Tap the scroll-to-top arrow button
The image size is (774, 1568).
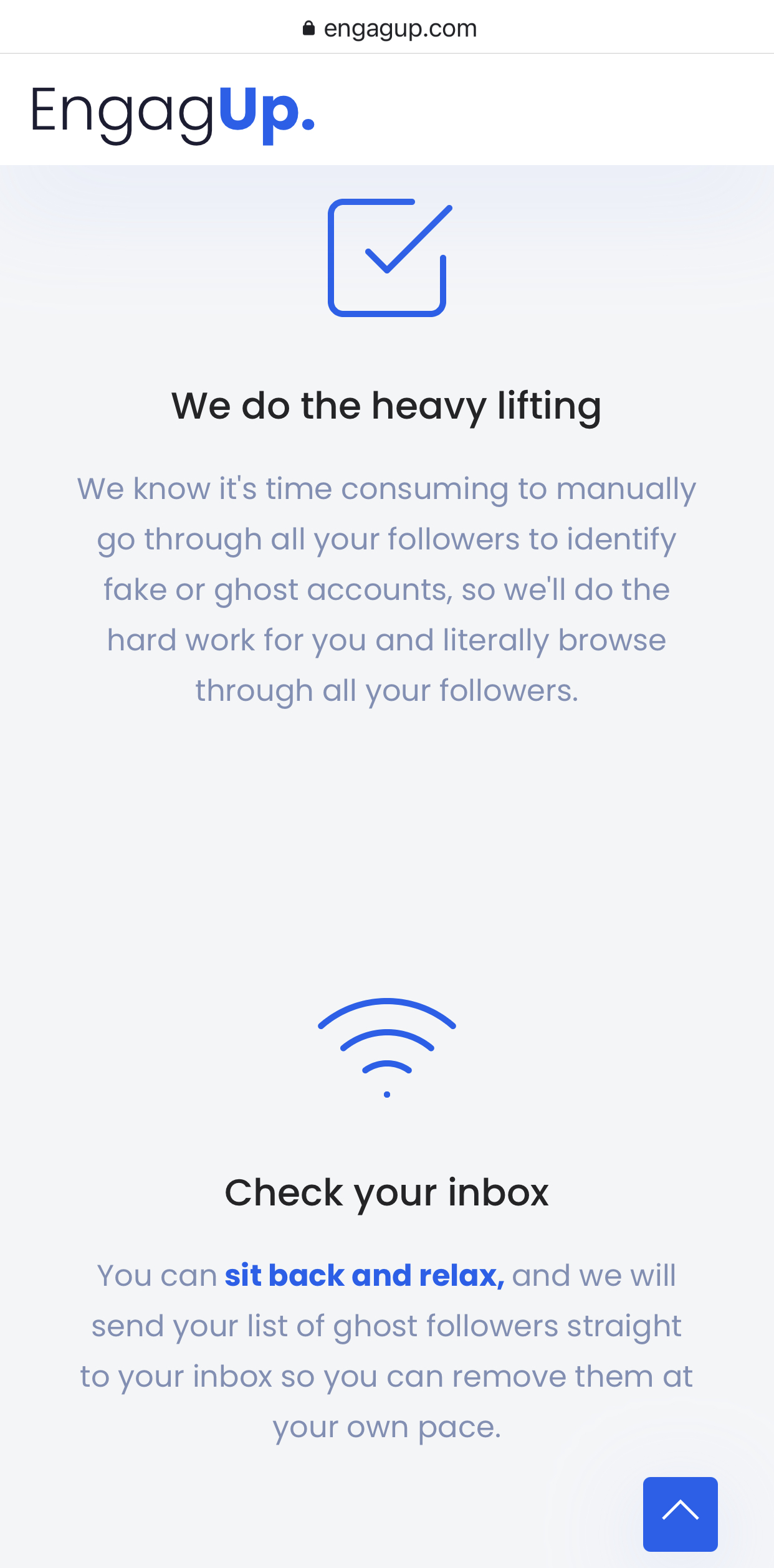tap(680, 1514)
